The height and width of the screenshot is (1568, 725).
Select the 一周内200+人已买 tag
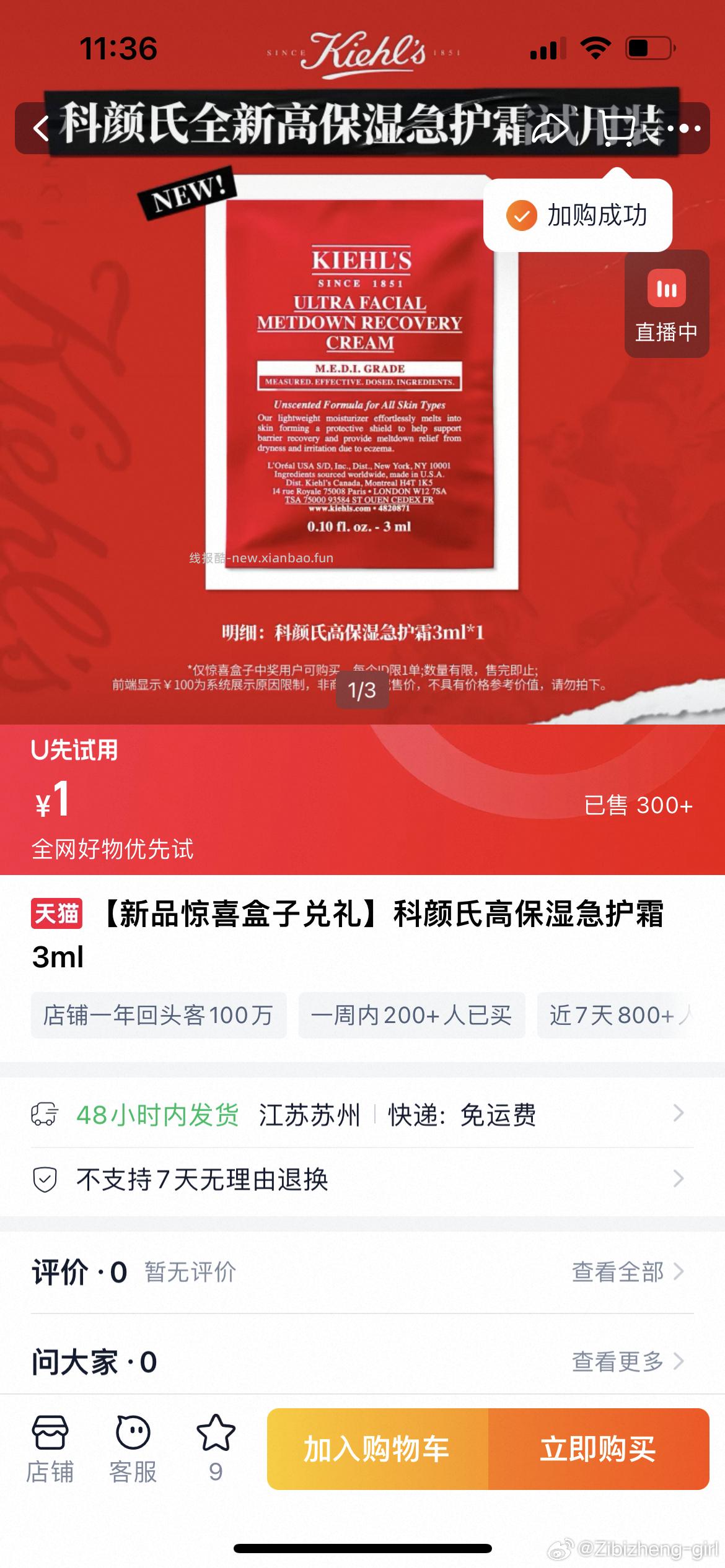tap(413, 1014)
